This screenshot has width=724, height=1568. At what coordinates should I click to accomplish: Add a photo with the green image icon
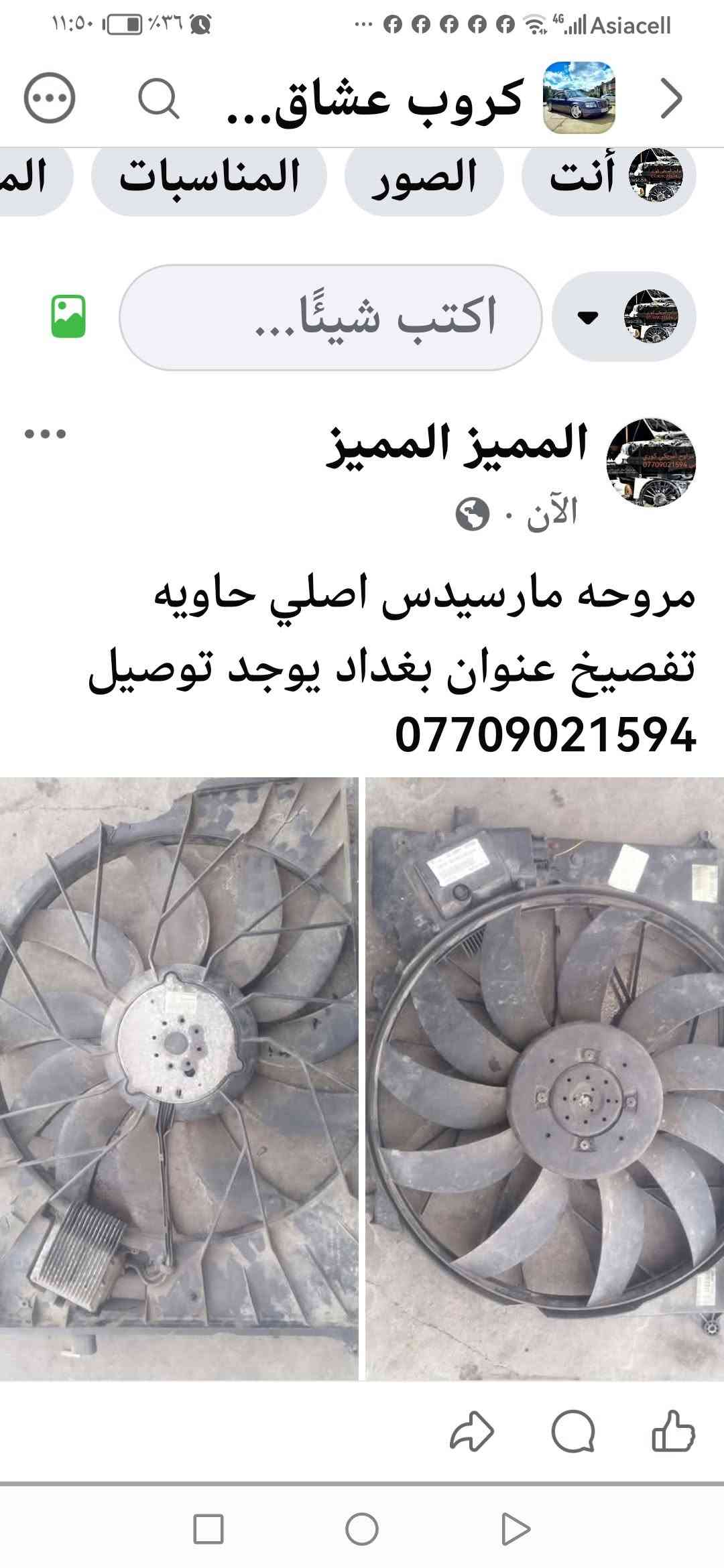click(x=69, y=316)
